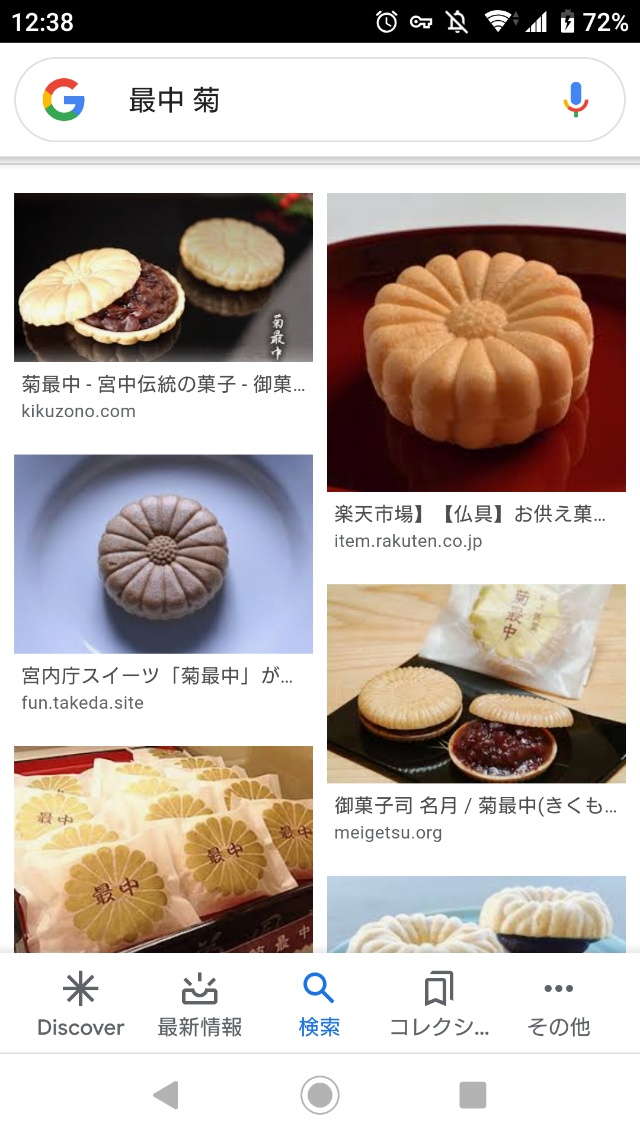The height and width of the screenshot is (1138, 640).
Task: Open the meigetsu.org 菊最中 image result
Action: tap(476, 683)
